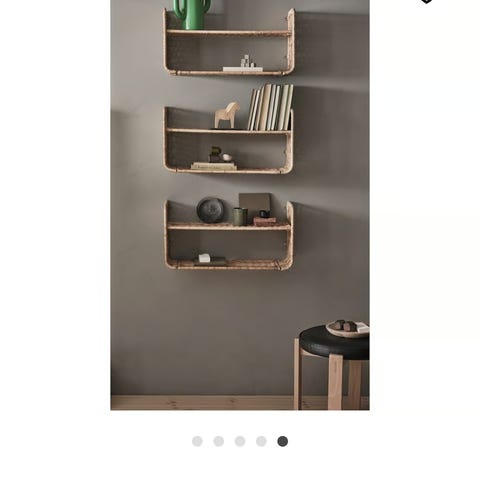Jump to the first carousel image dot
Image resolution: width=480 pixels, height=480 pixels.
click(197, 441)
